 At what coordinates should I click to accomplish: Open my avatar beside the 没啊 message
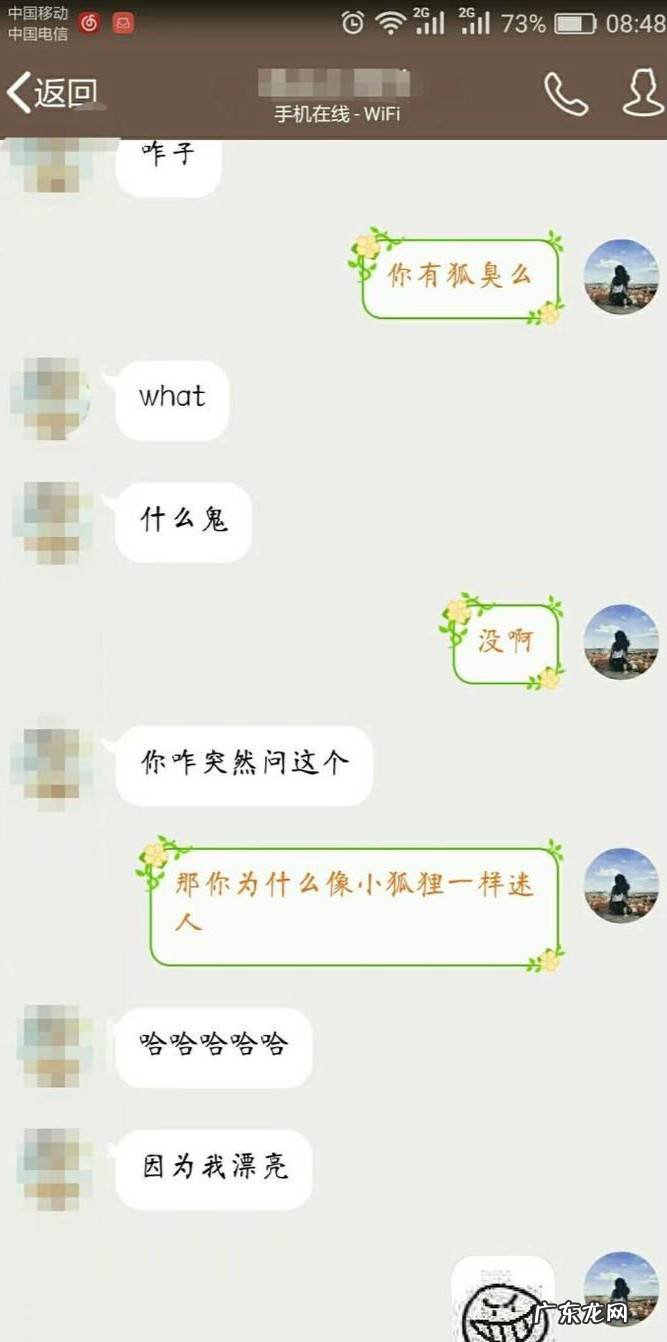(621, 642)
